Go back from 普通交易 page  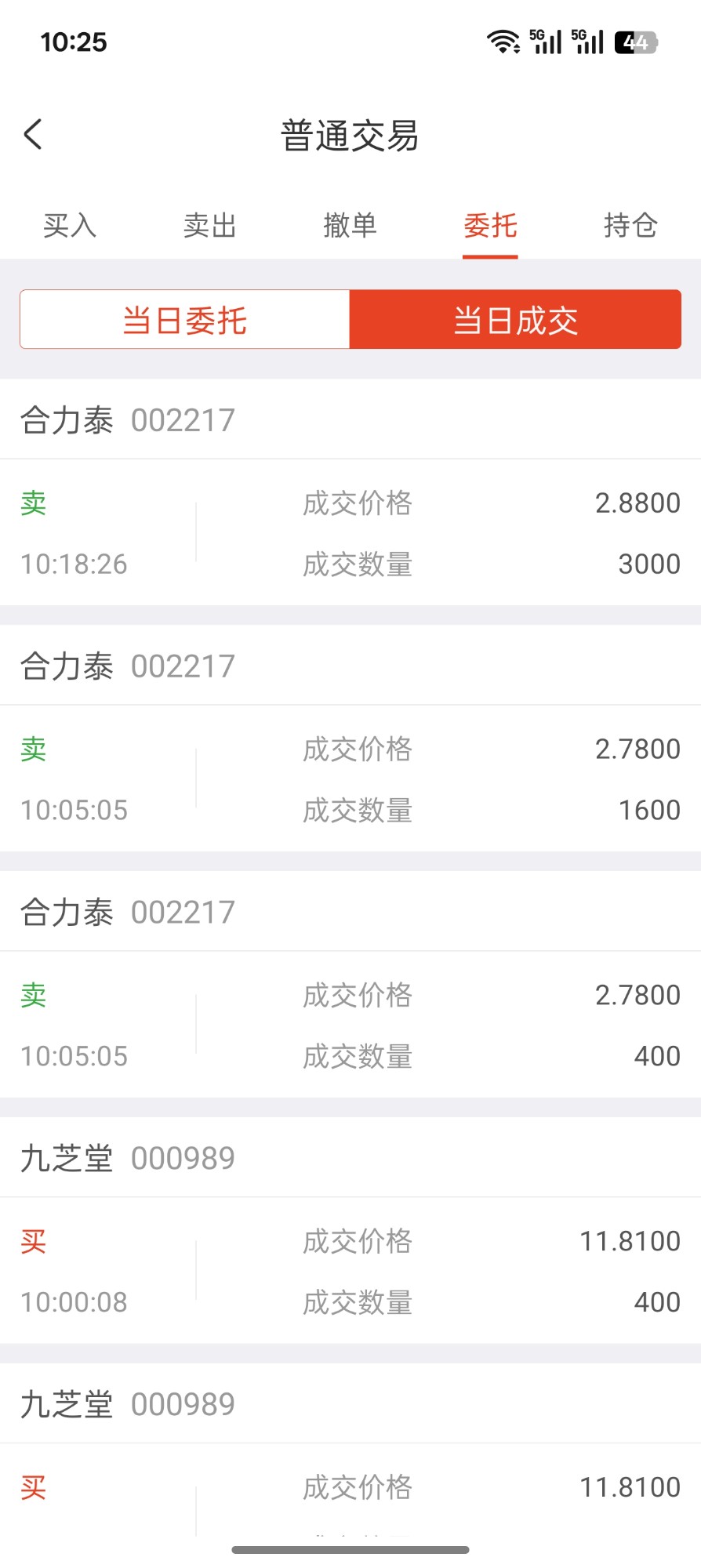[33, 135]
